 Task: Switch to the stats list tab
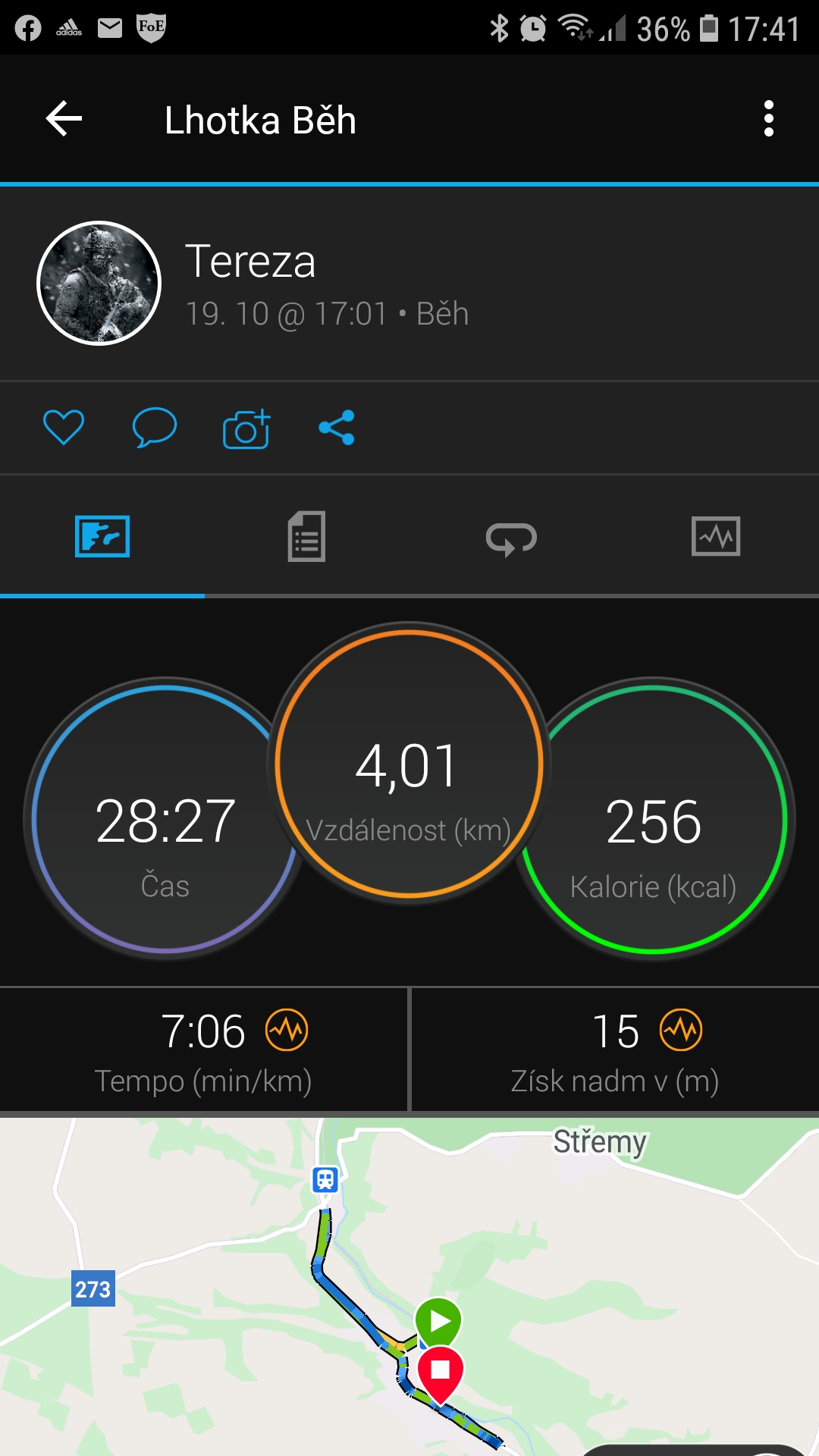[x=307, y=537]
